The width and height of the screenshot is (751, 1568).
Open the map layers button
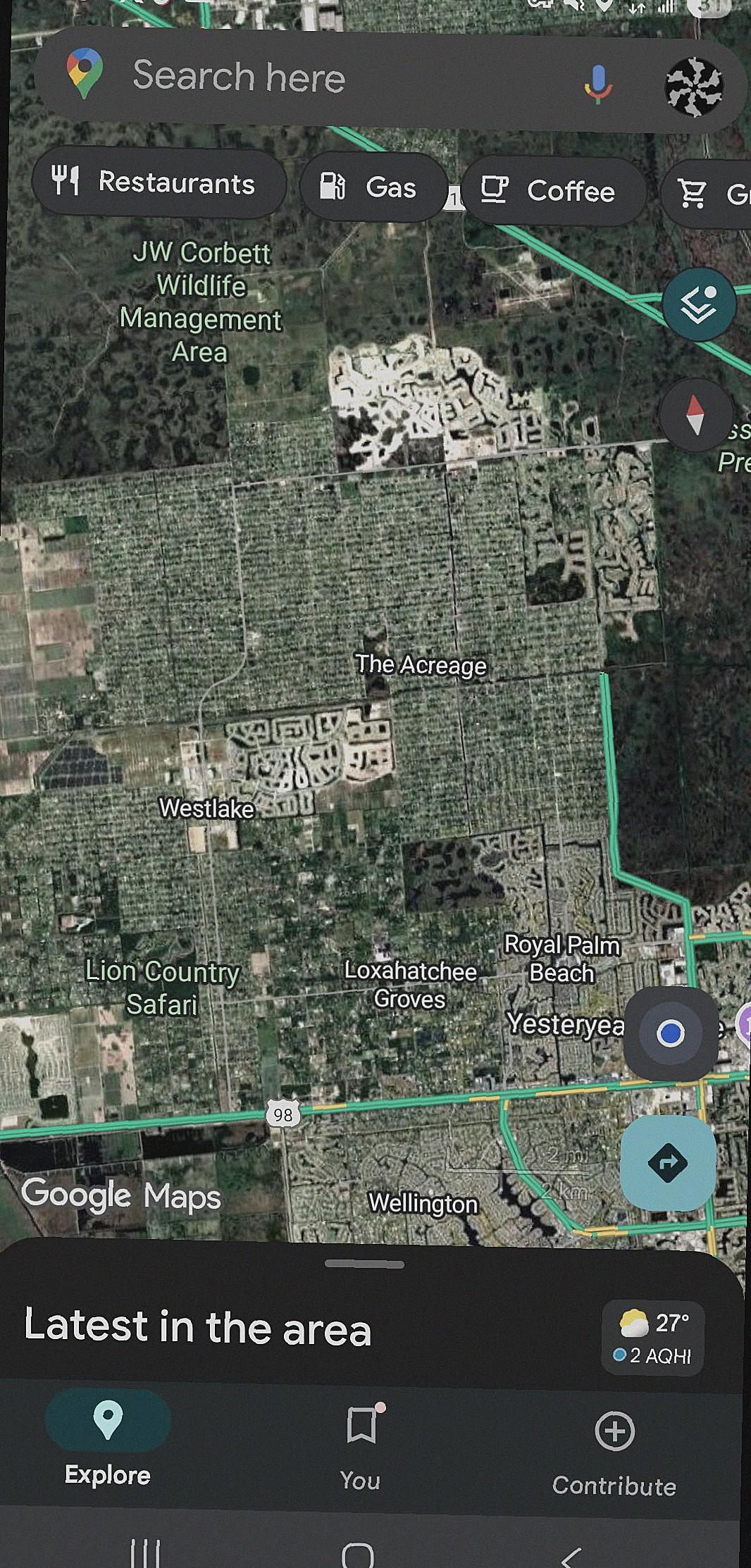tap(698, 304)
